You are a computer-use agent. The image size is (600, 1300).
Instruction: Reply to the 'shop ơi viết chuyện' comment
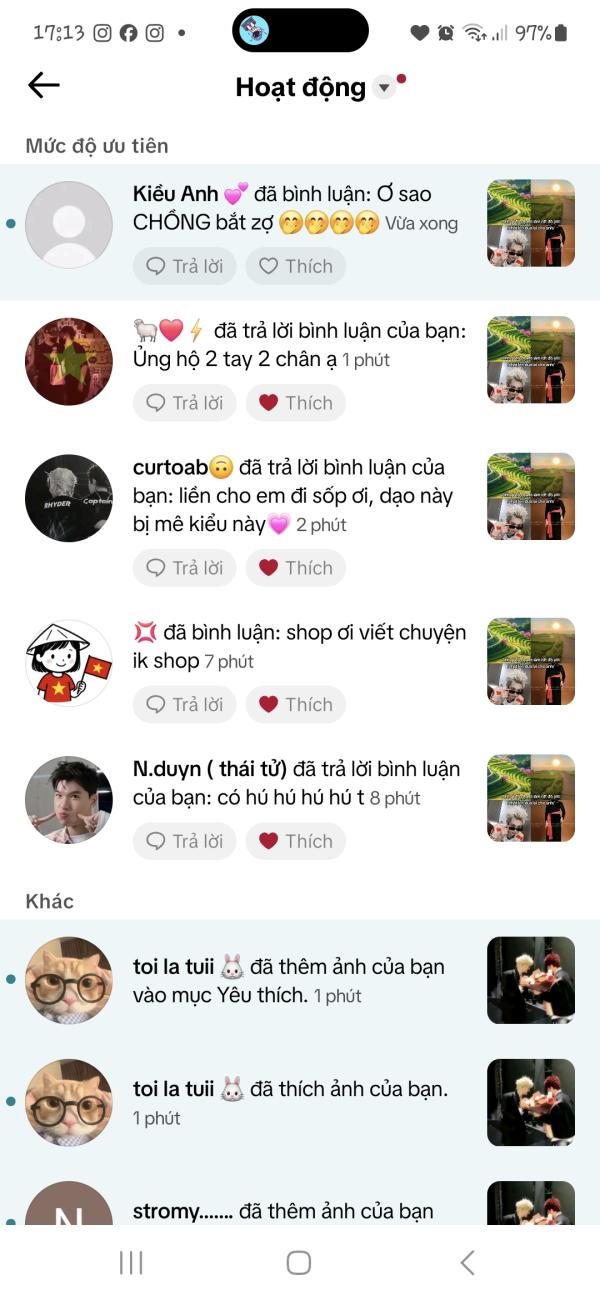(185, 705)
